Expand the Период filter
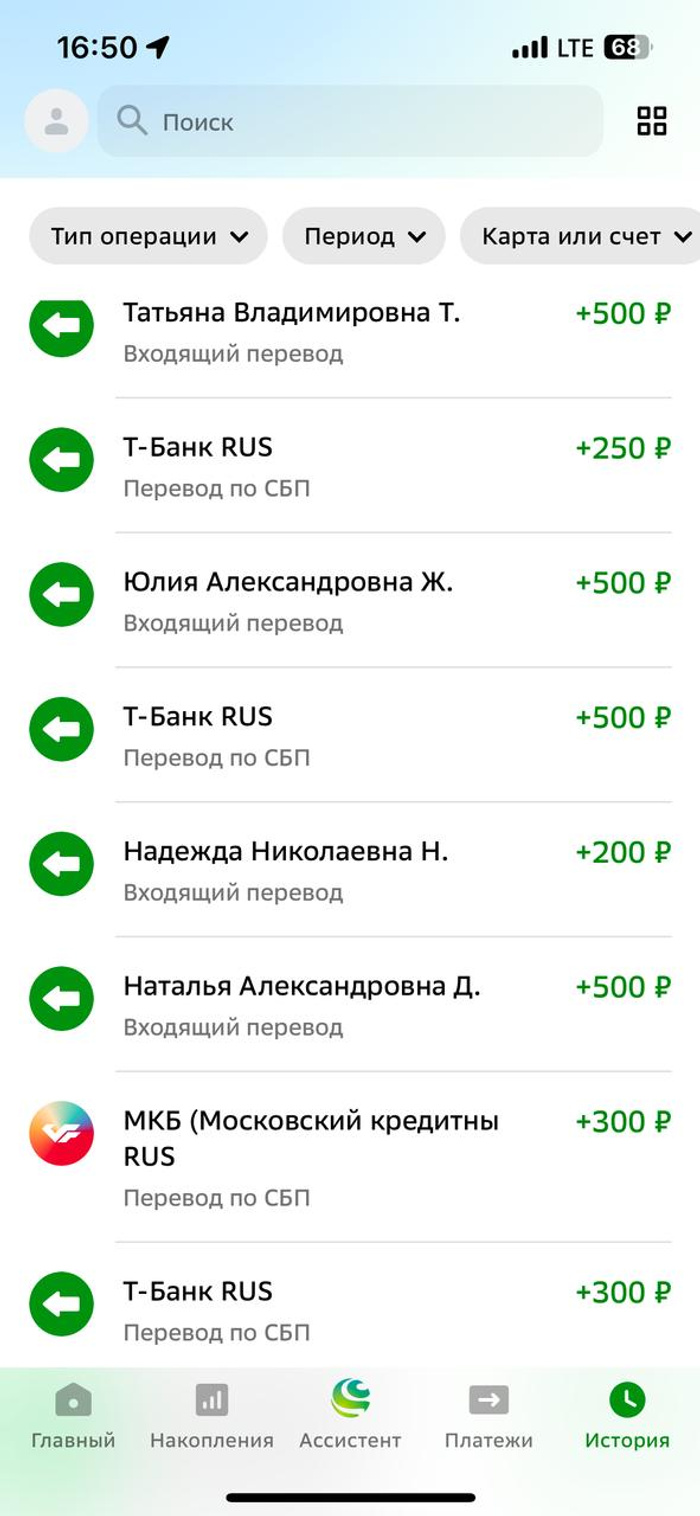This screenshot has height=1516, width=700. pyautogui.click(x=363, y=237)
